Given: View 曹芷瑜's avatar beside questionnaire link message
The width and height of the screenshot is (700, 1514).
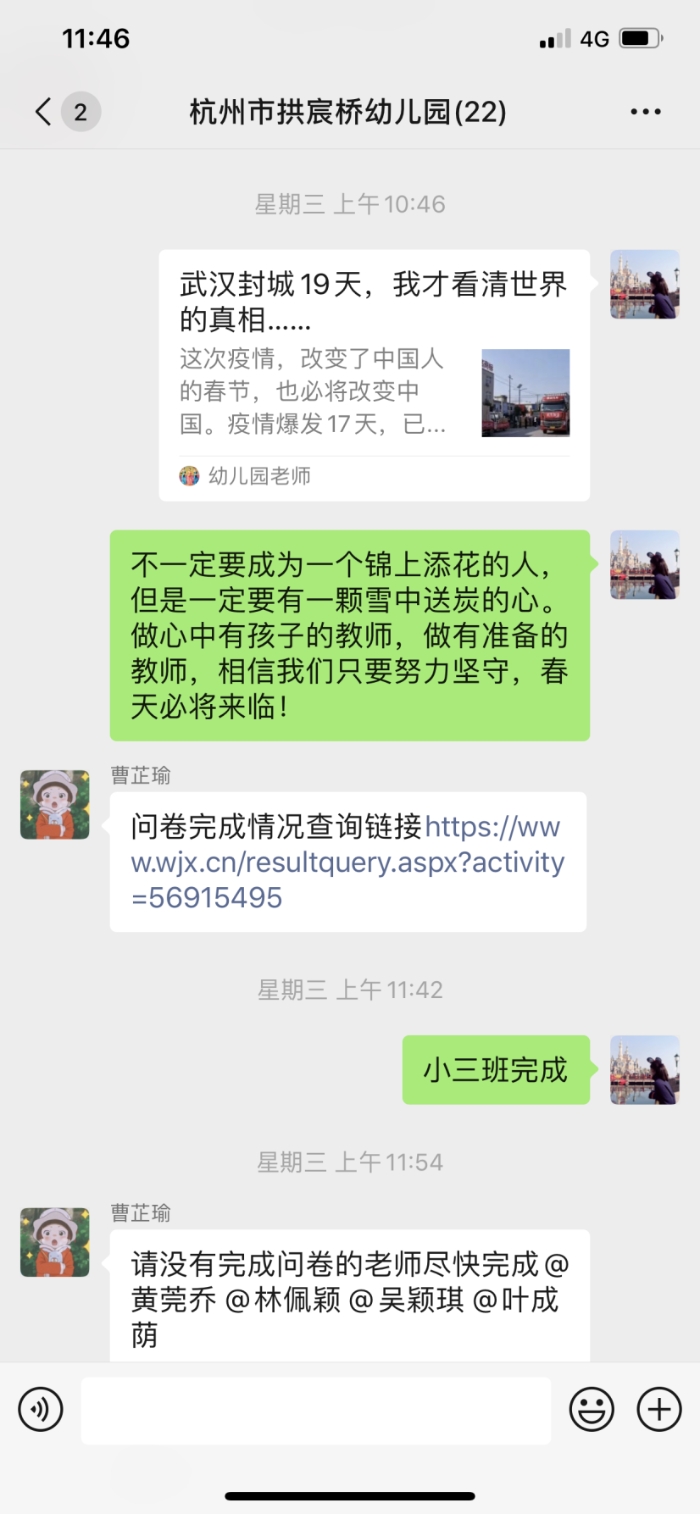Looking at the screenshot, I should 55,804.
